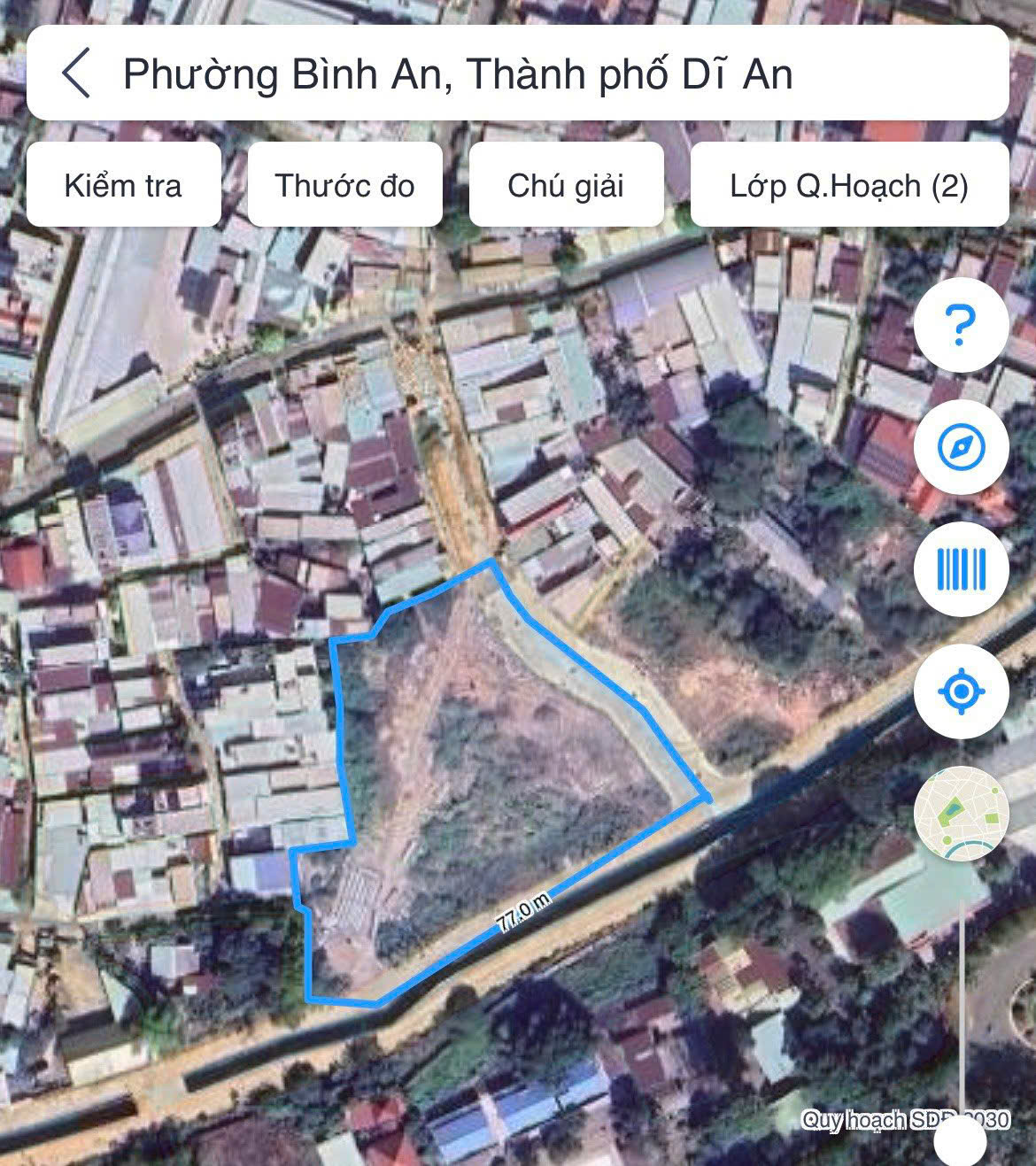
Task: Go back using the arrow icon
Action: pyautogui.click(x=77, y=73)
